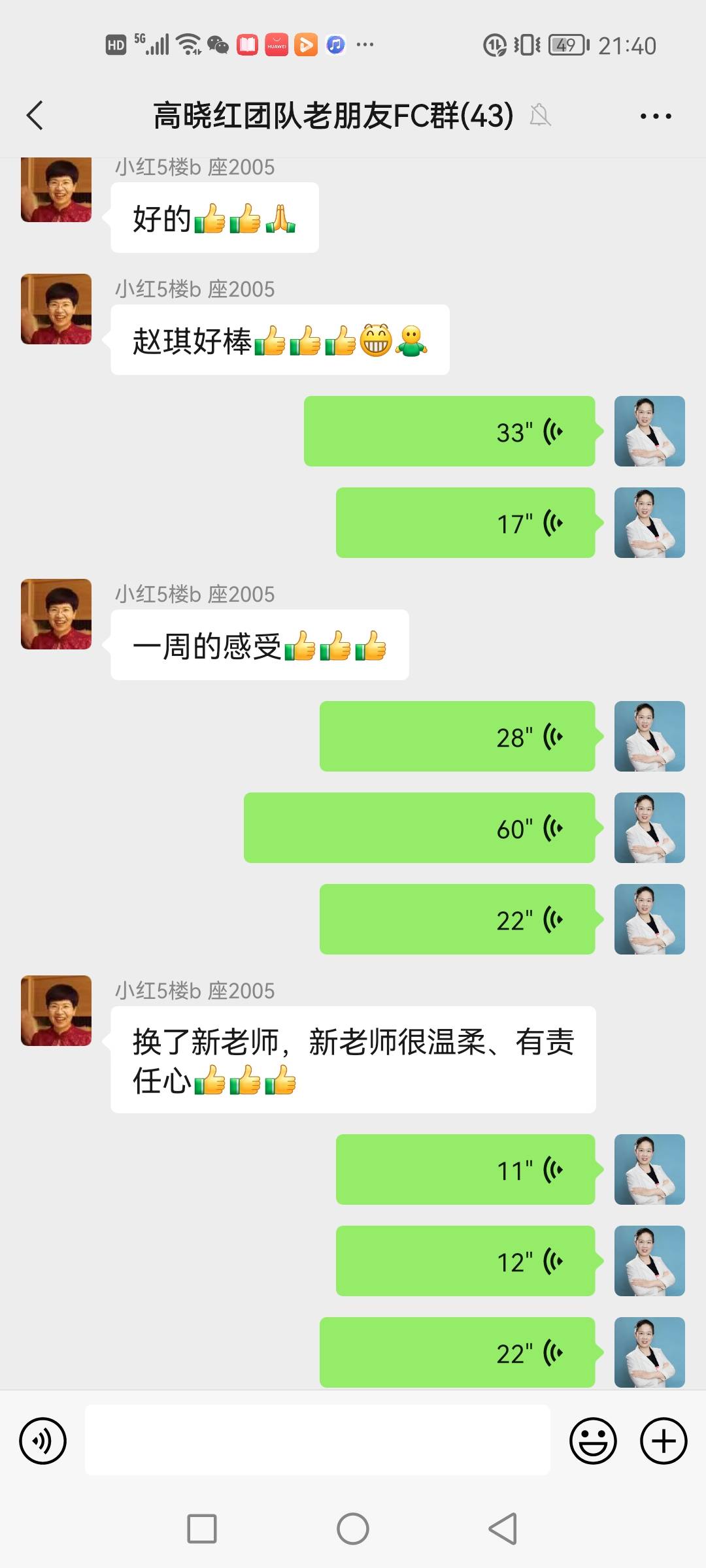Tap the back arrow to leave chat
Viewport: 706px width, 1568px height.
click(x=35, y=115)
